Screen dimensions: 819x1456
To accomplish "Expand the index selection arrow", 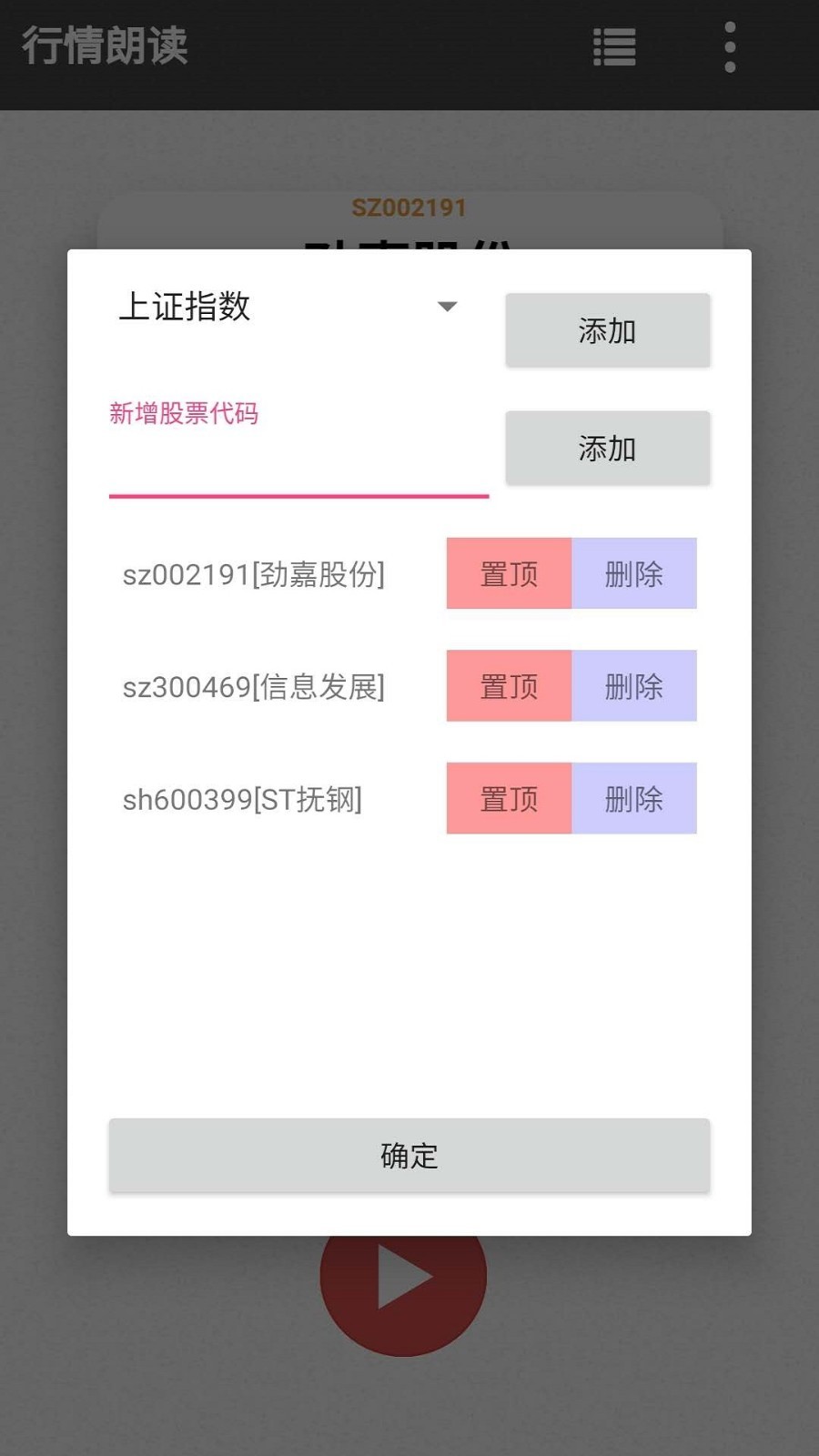I will 447,308.
